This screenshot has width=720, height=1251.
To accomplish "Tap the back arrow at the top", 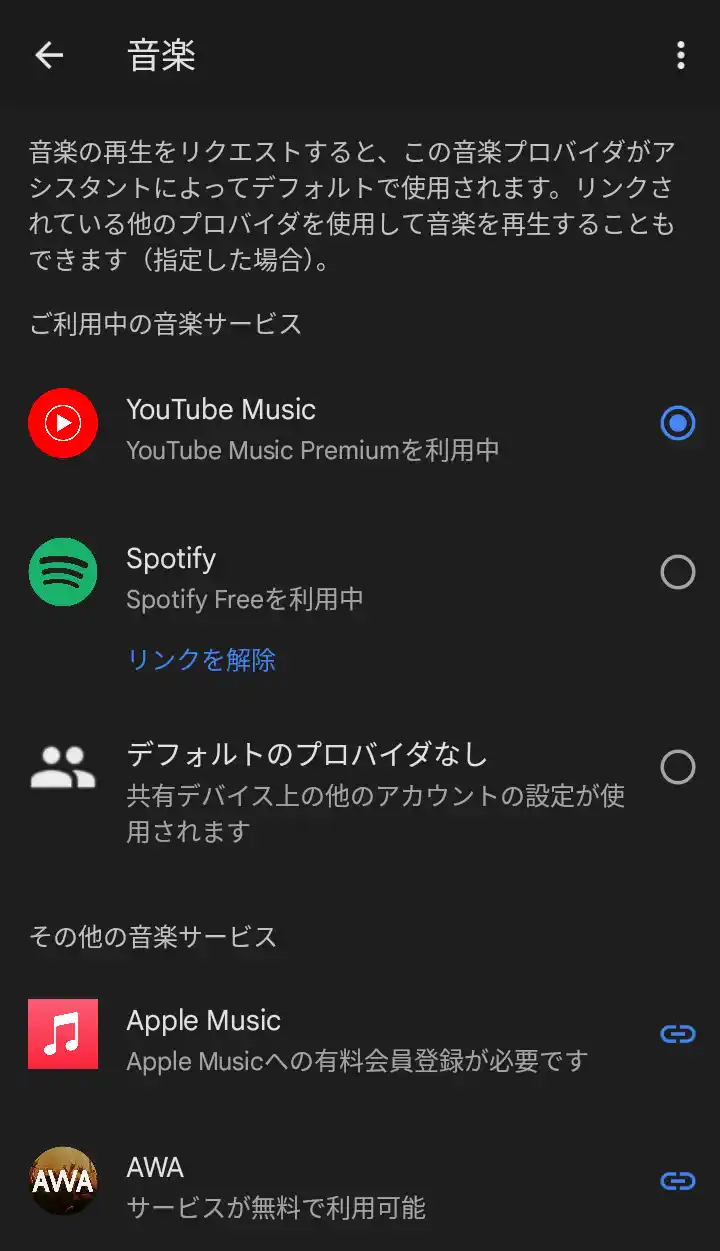I will pos(47,55).
